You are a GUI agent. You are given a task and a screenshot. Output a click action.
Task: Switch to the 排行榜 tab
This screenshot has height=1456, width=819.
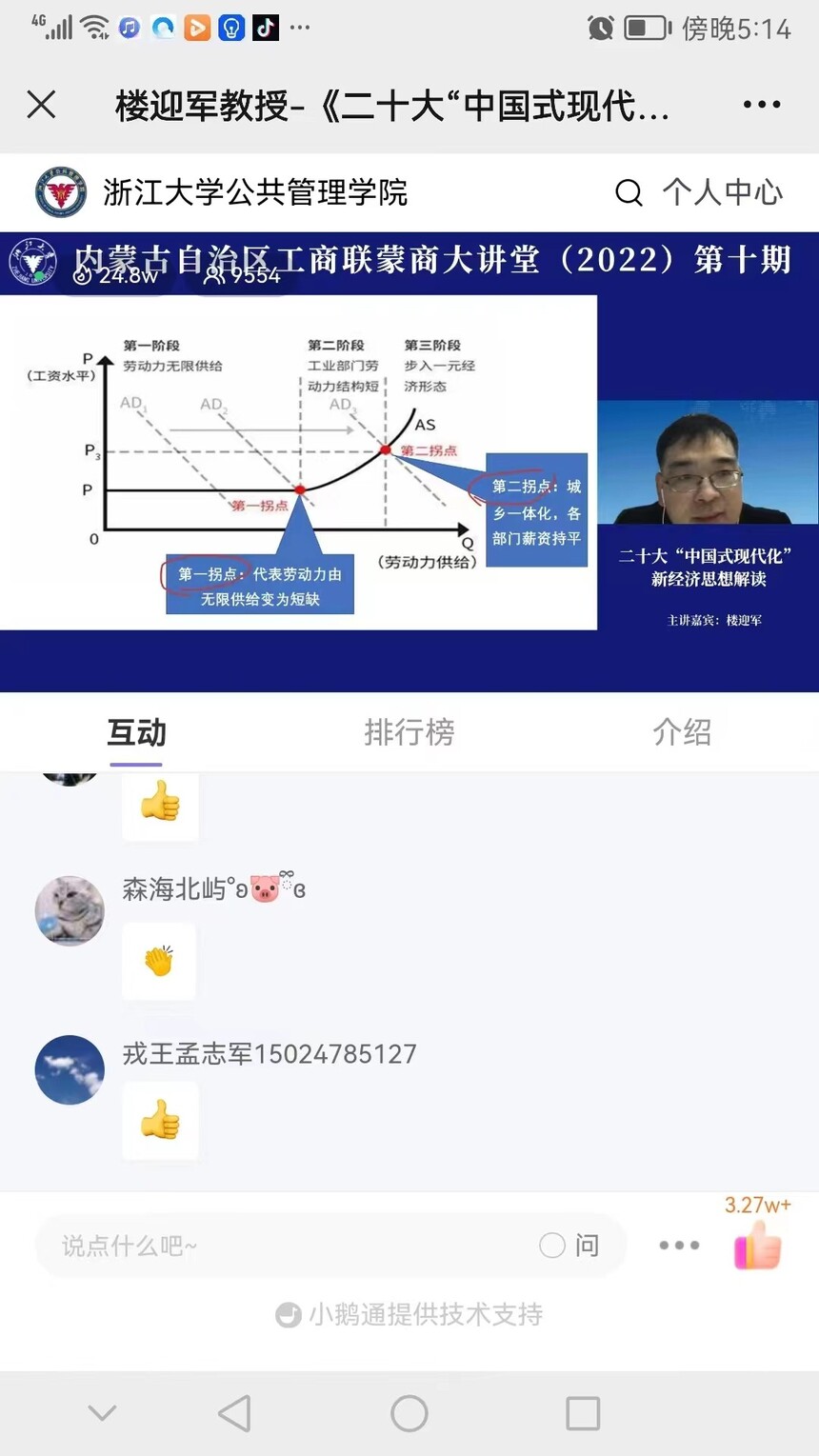[409, 731]
